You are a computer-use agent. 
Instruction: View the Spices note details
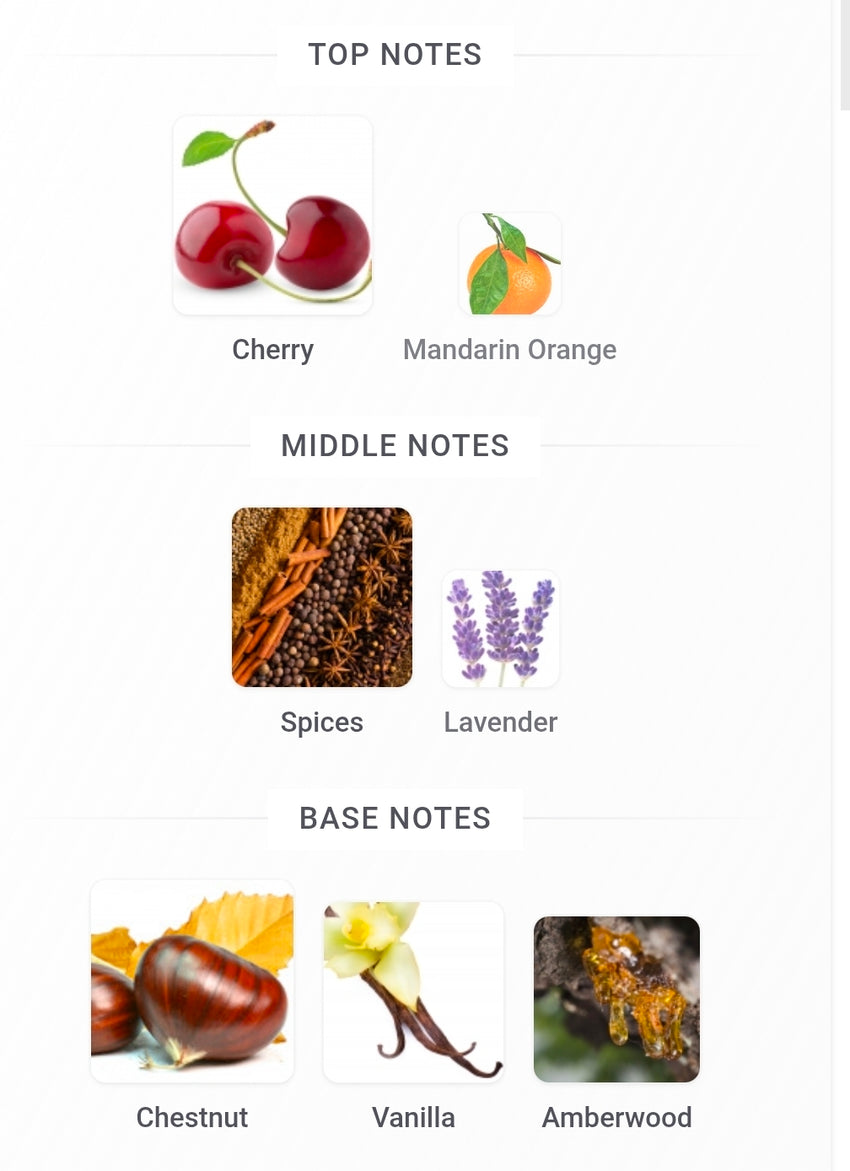[x=321, y=597]
